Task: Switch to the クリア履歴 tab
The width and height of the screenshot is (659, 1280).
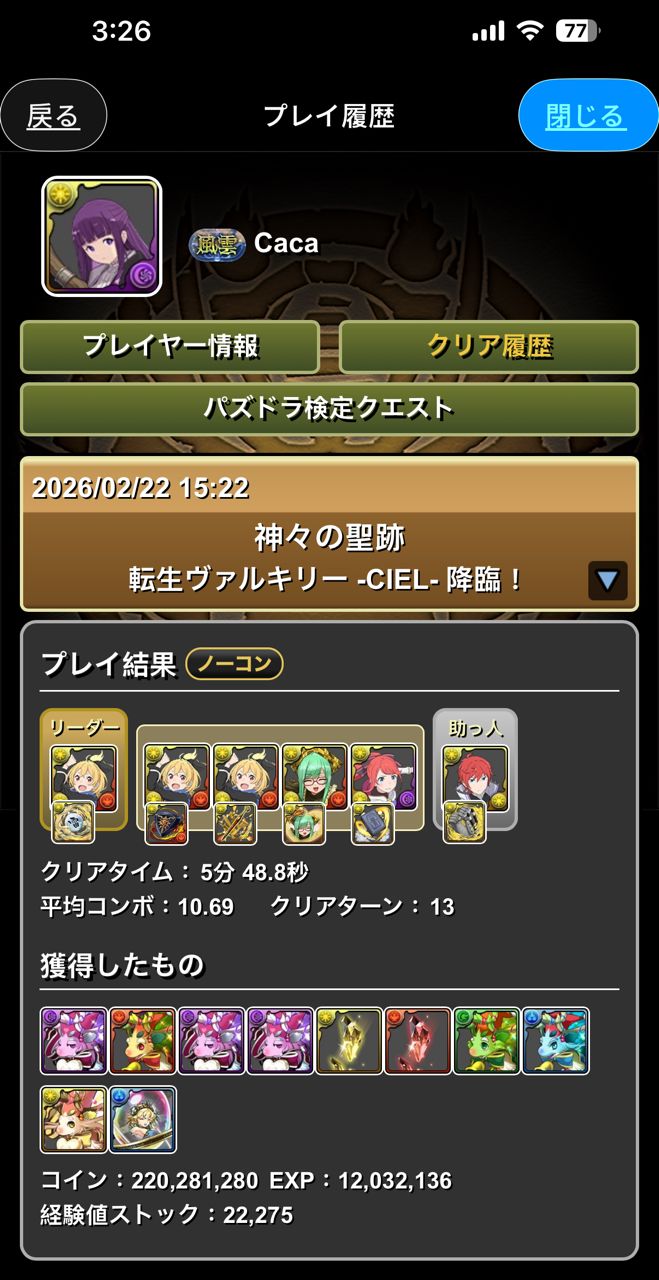Action: coord(489,347)
